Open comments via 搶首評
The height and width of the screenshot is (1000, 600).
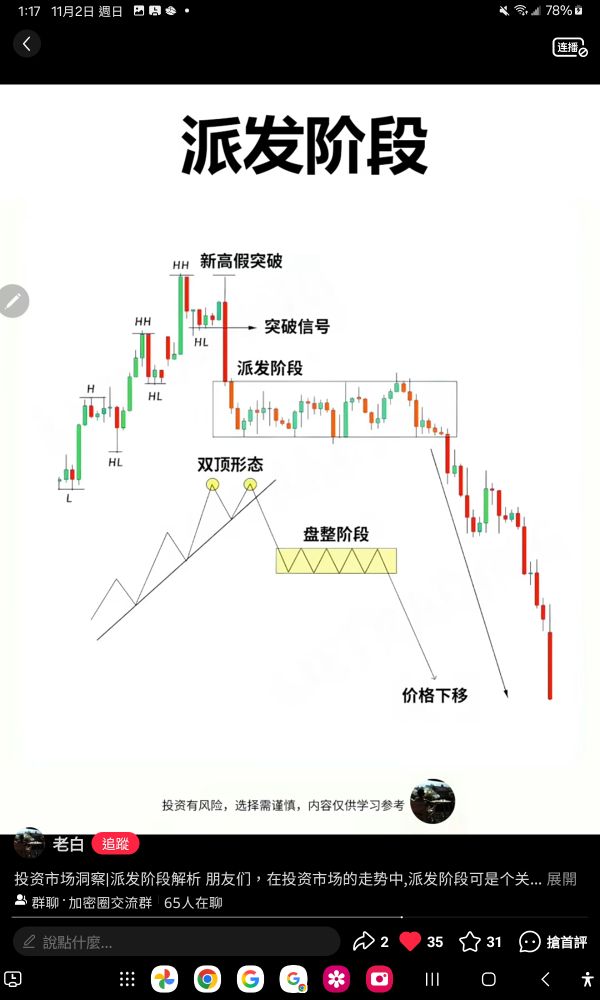[553, 941]
